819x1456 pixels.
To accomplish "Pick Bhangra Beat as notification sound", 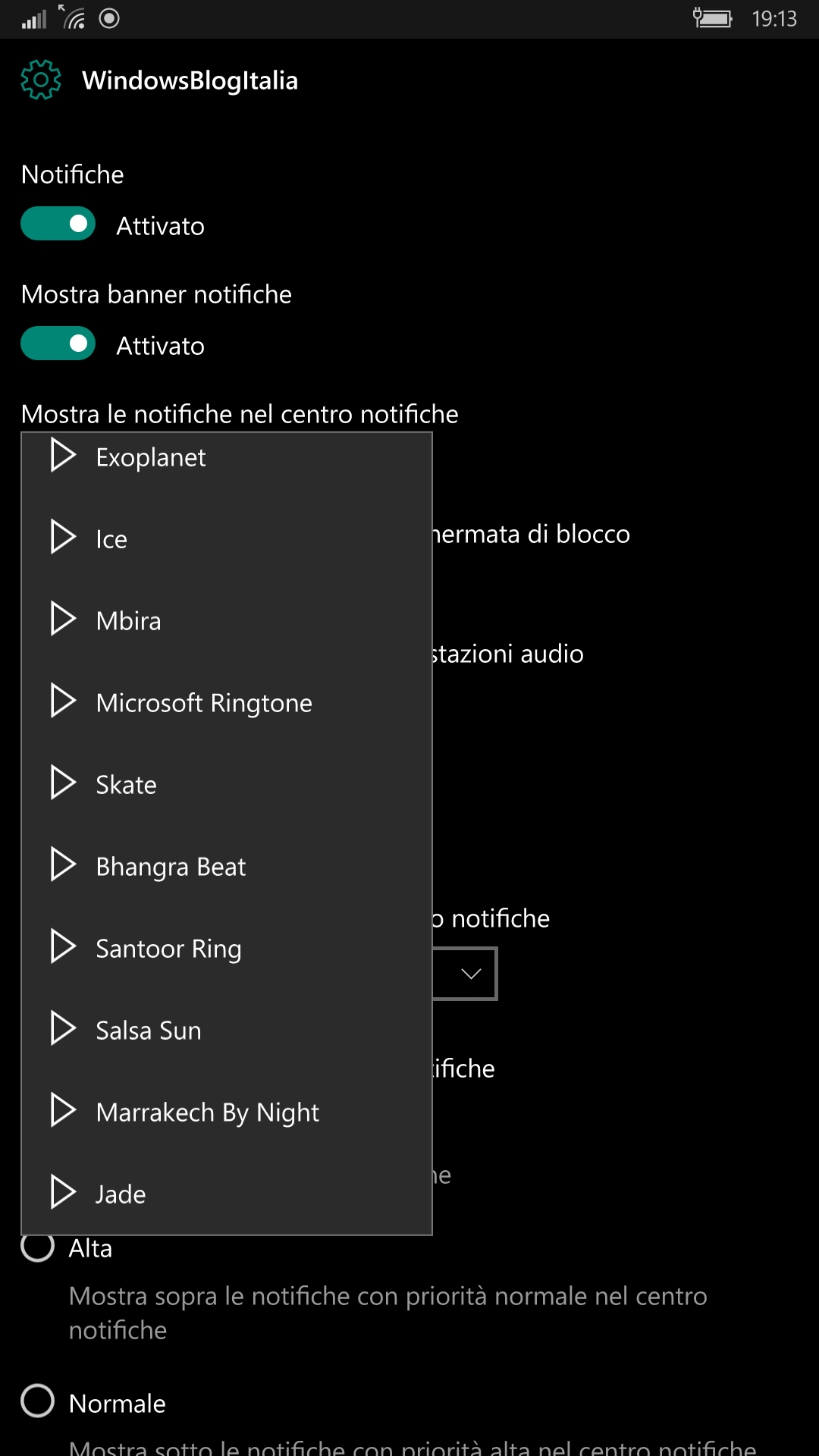I will [x=227, y=867].
